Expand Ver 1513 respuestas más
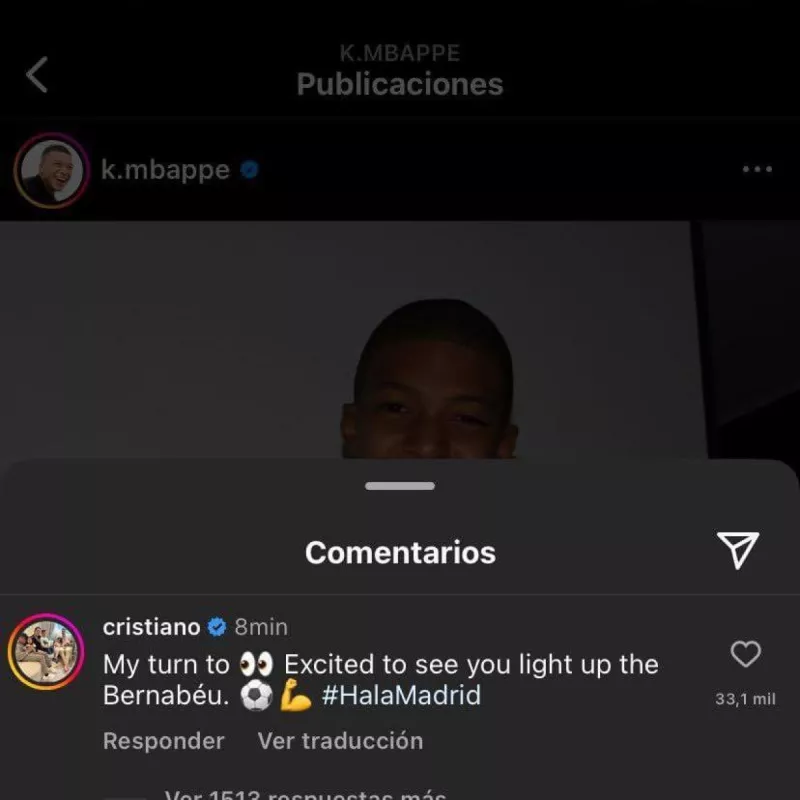The image size is (800, 800). (x=305, y=795)
